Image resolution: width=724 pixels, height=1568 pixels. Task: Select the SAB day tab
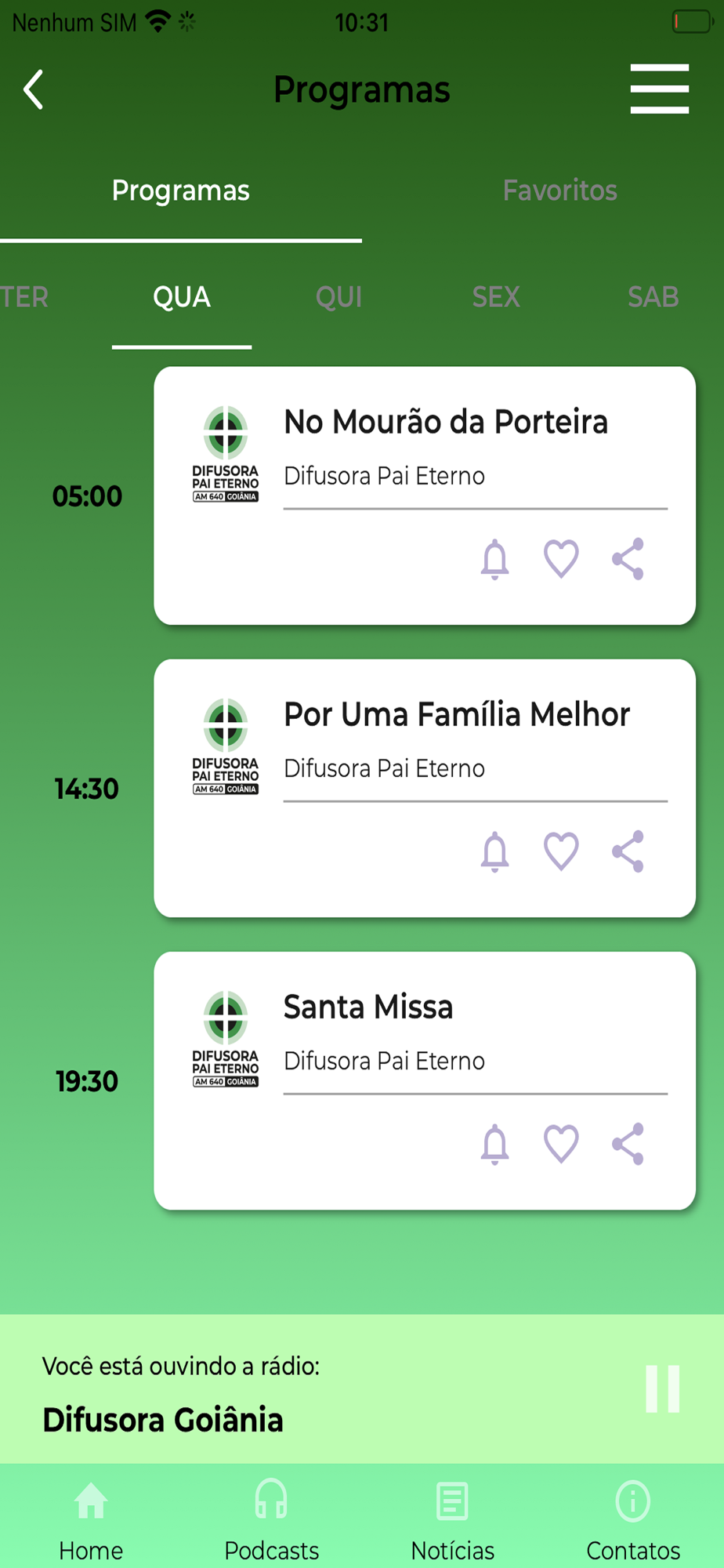[x=653, y=297]
